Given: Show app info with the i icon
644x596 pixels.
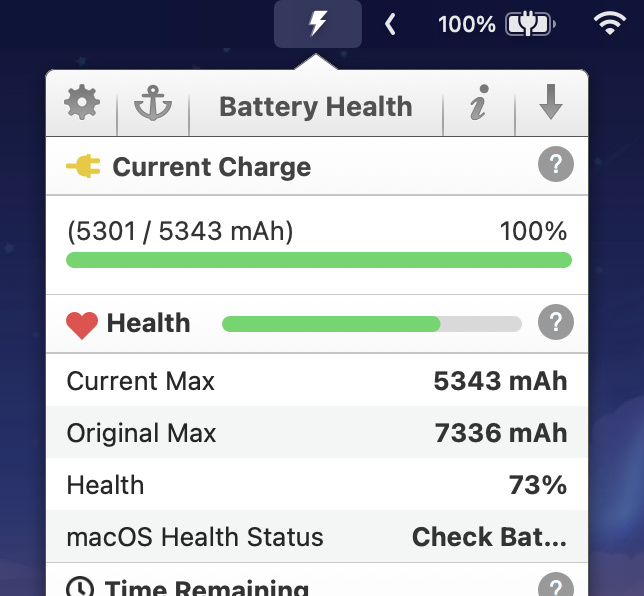Looking at the screenshot, I should pyautogui.click(x=478, y=104).
